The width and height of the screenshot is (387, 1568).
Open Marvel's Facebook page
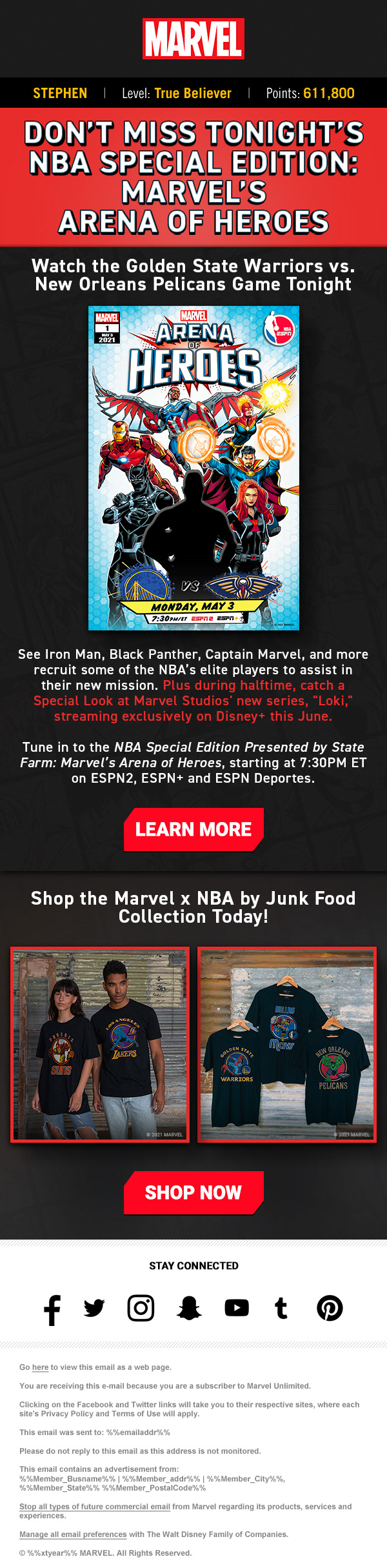pos(52,1309)
